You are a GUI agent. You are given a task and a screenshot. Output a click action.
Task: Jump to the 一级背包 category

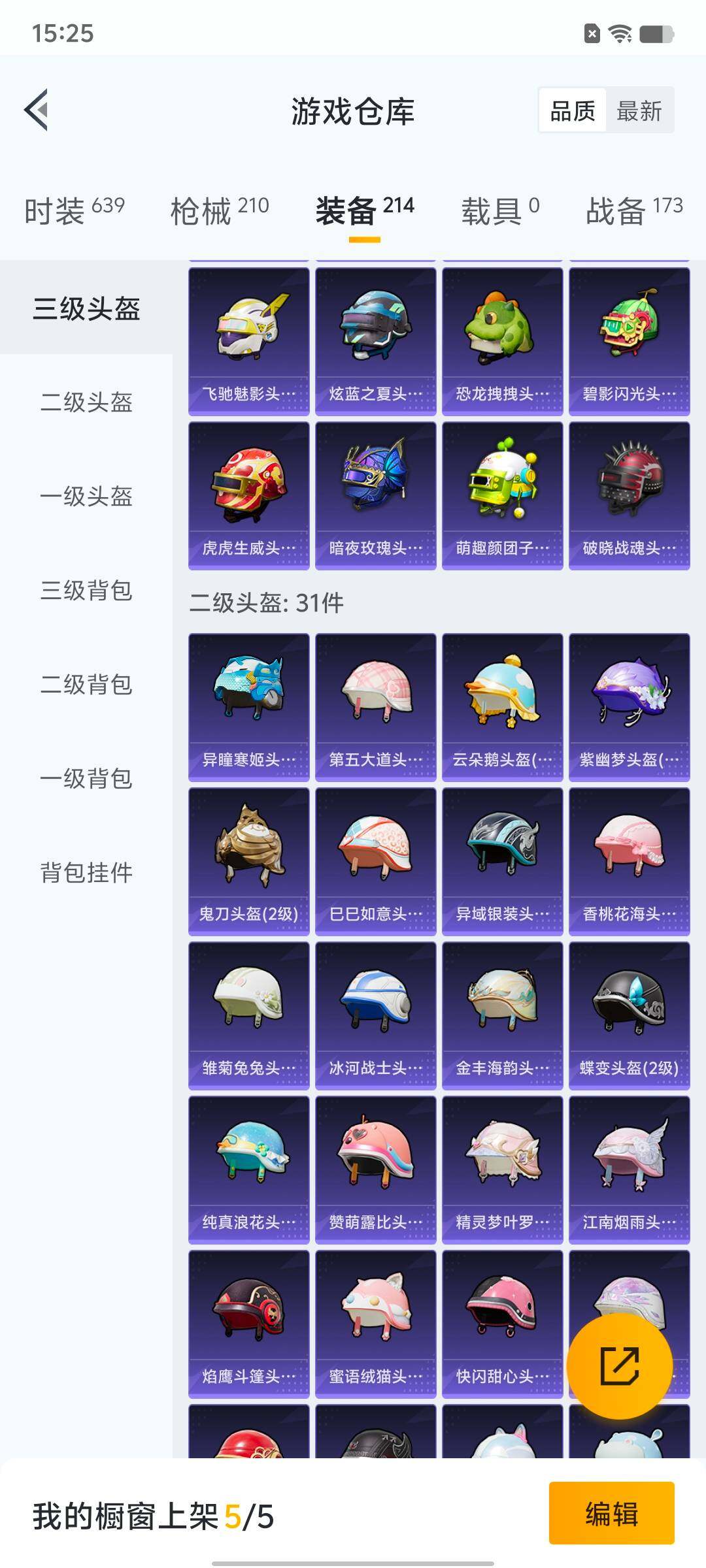point(86,778)
